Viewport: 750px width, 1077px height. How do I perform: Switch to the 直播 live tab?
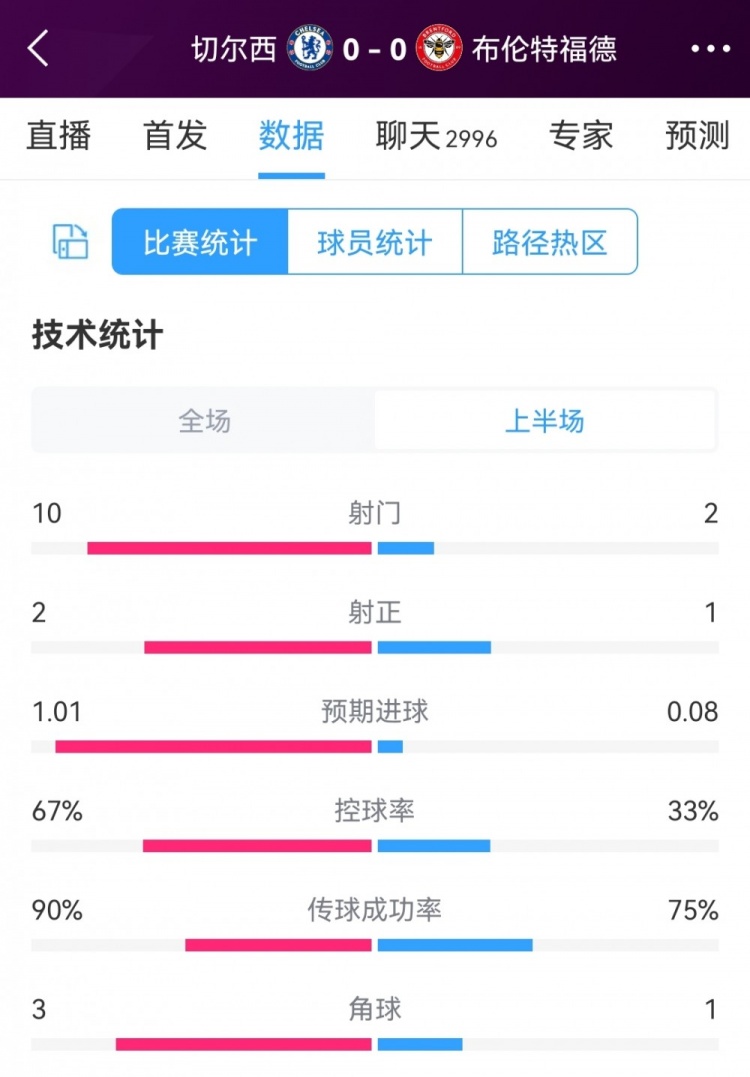click(59, 137)
